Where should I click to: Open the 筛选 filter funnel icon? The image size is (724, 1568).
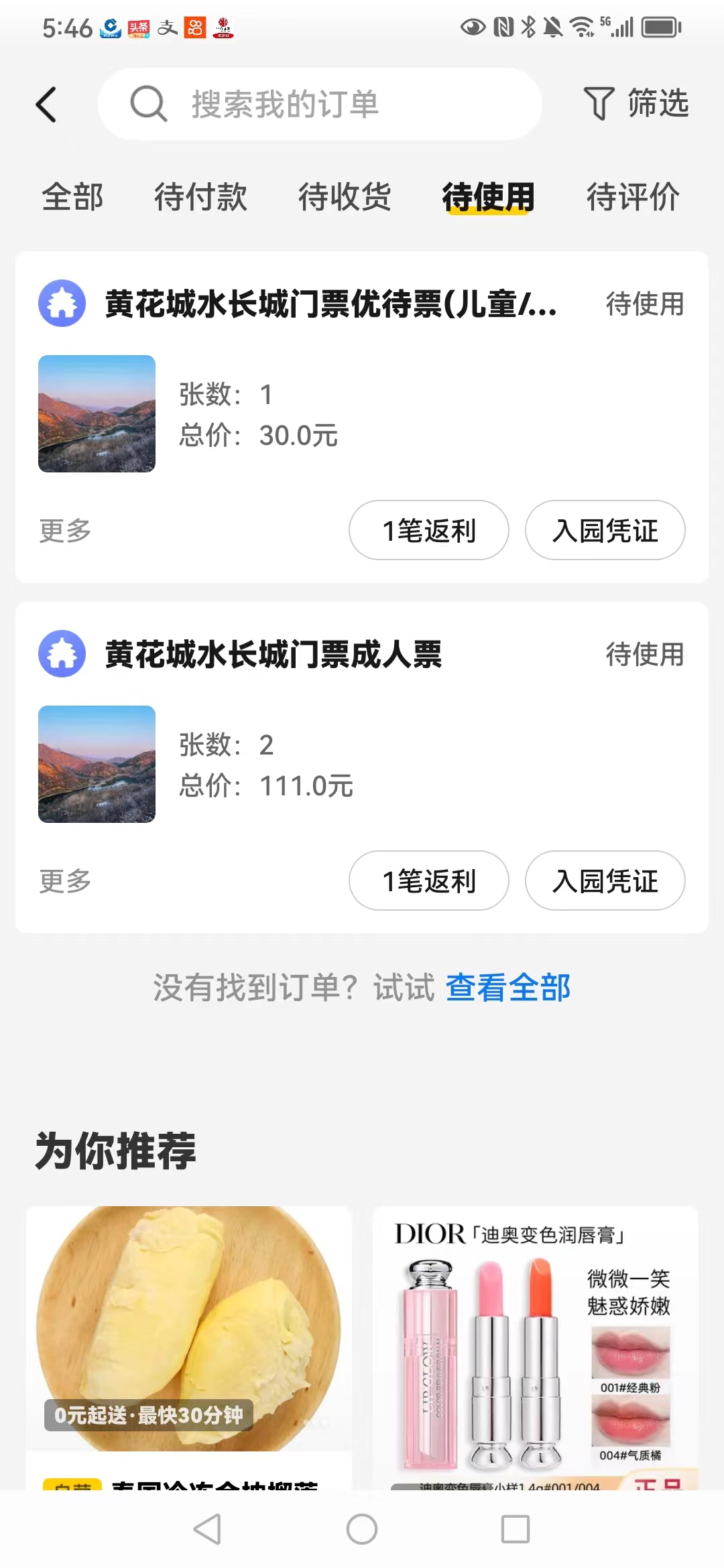point(599,102)
